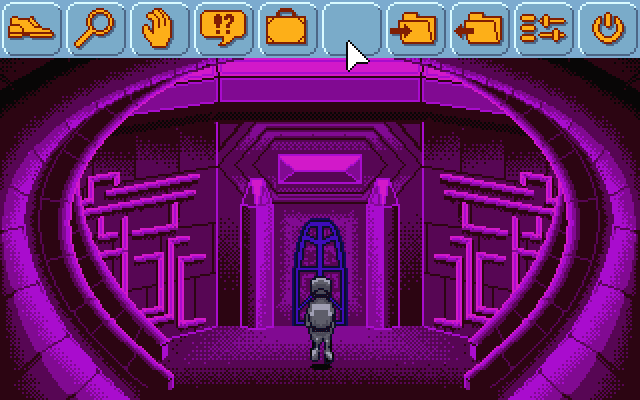Open the load game folder
This screenshot has height=400, width=640.
coord(479,27)
